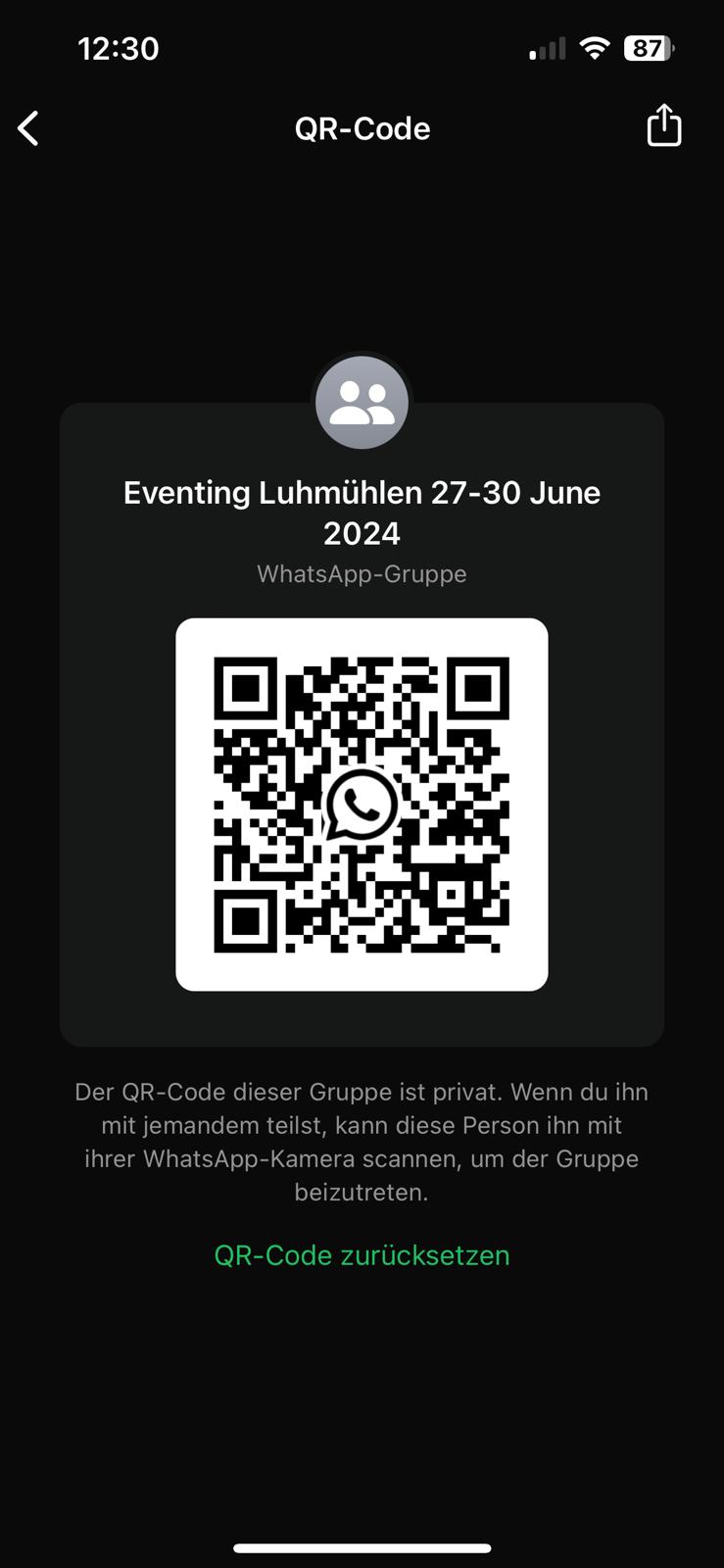
Task: Go back using the top-left arrow
Action: 29,128
